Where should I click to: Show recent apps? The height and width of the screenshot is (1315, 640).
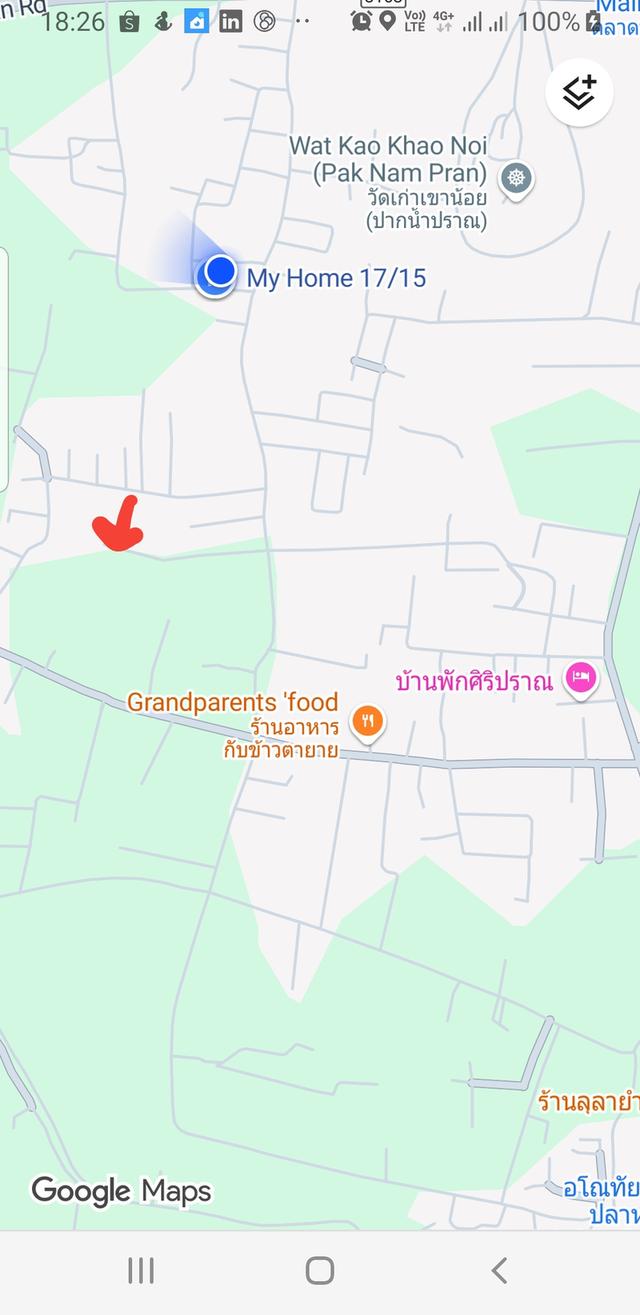click(141, 1270)
